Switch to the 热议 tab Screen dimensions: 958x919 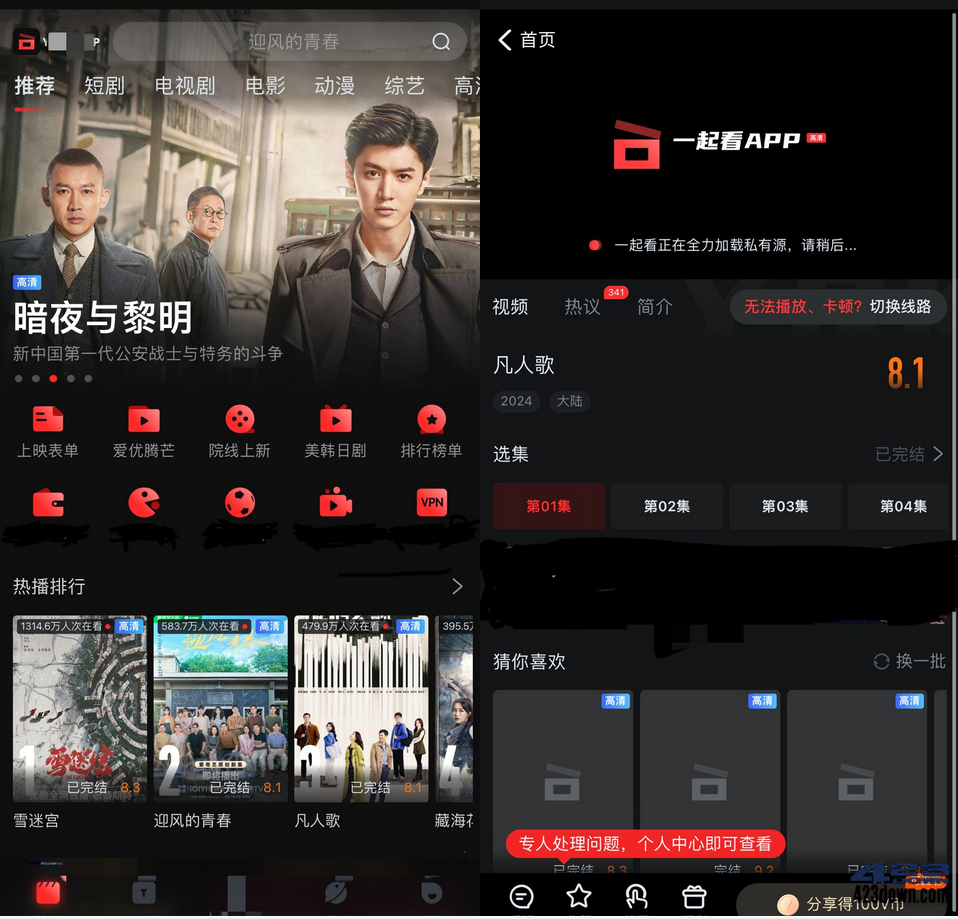click(583, 307)
